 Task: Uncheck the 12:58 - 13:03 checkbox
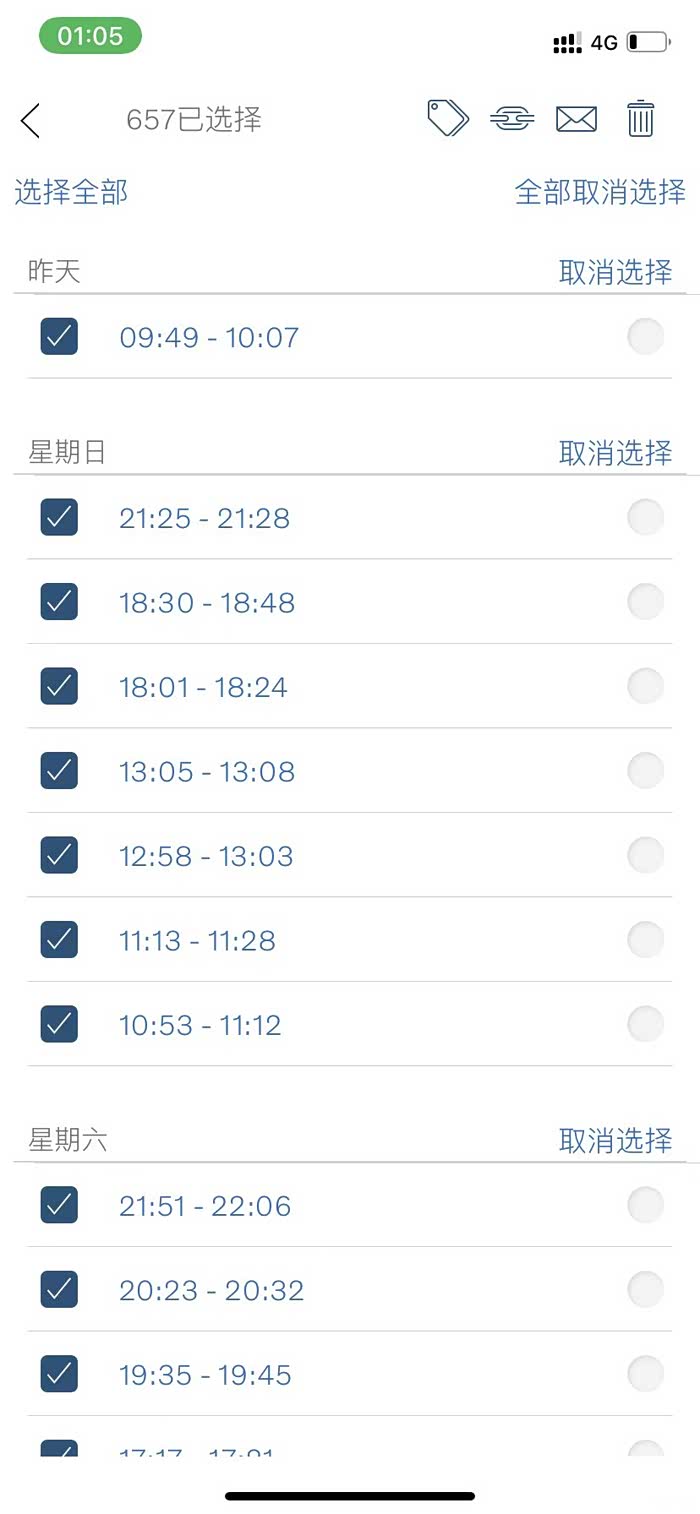[59, 856]
